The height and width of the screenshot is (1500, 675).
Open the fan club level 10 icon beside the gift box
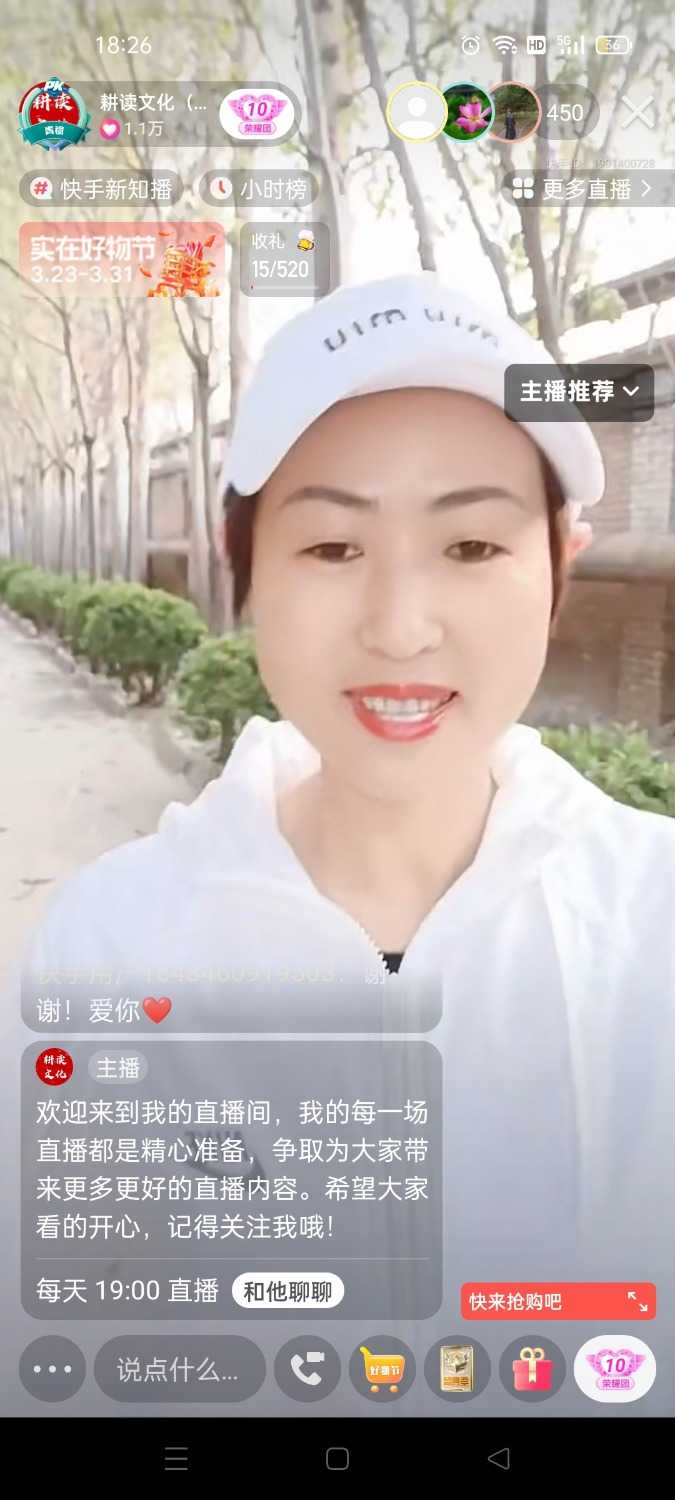(614, 1369)
